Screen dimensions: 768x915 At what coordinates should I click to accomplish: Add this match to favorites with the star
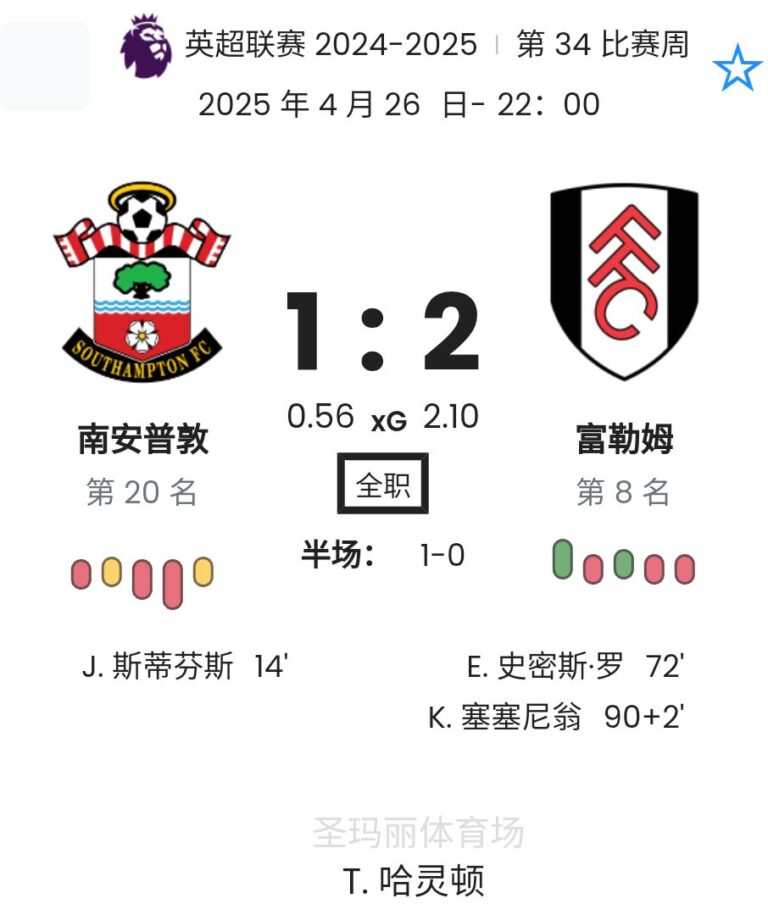coord(737,69)
